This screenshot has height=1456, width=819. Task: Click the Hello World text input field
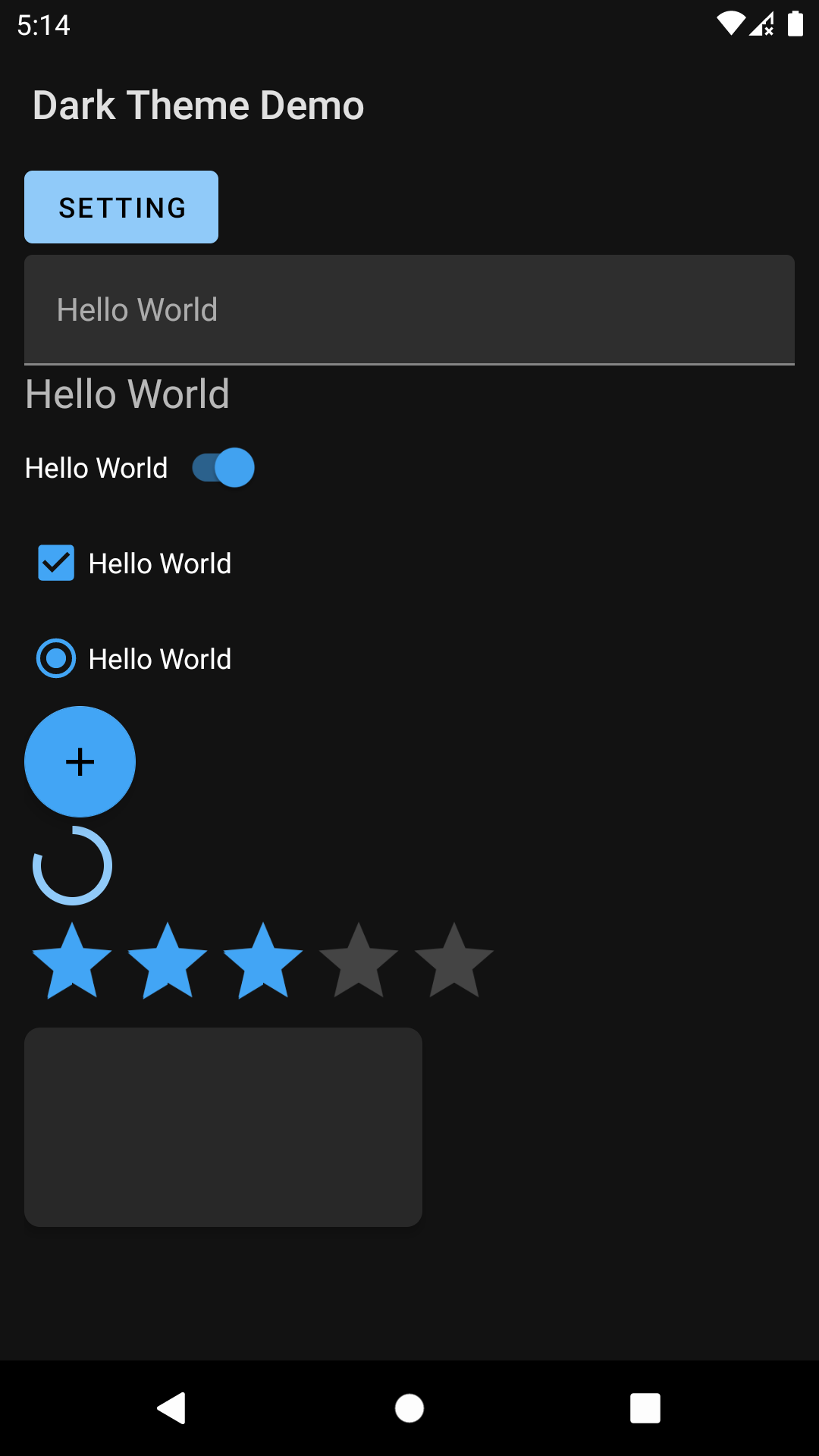(x=409, y=309)
